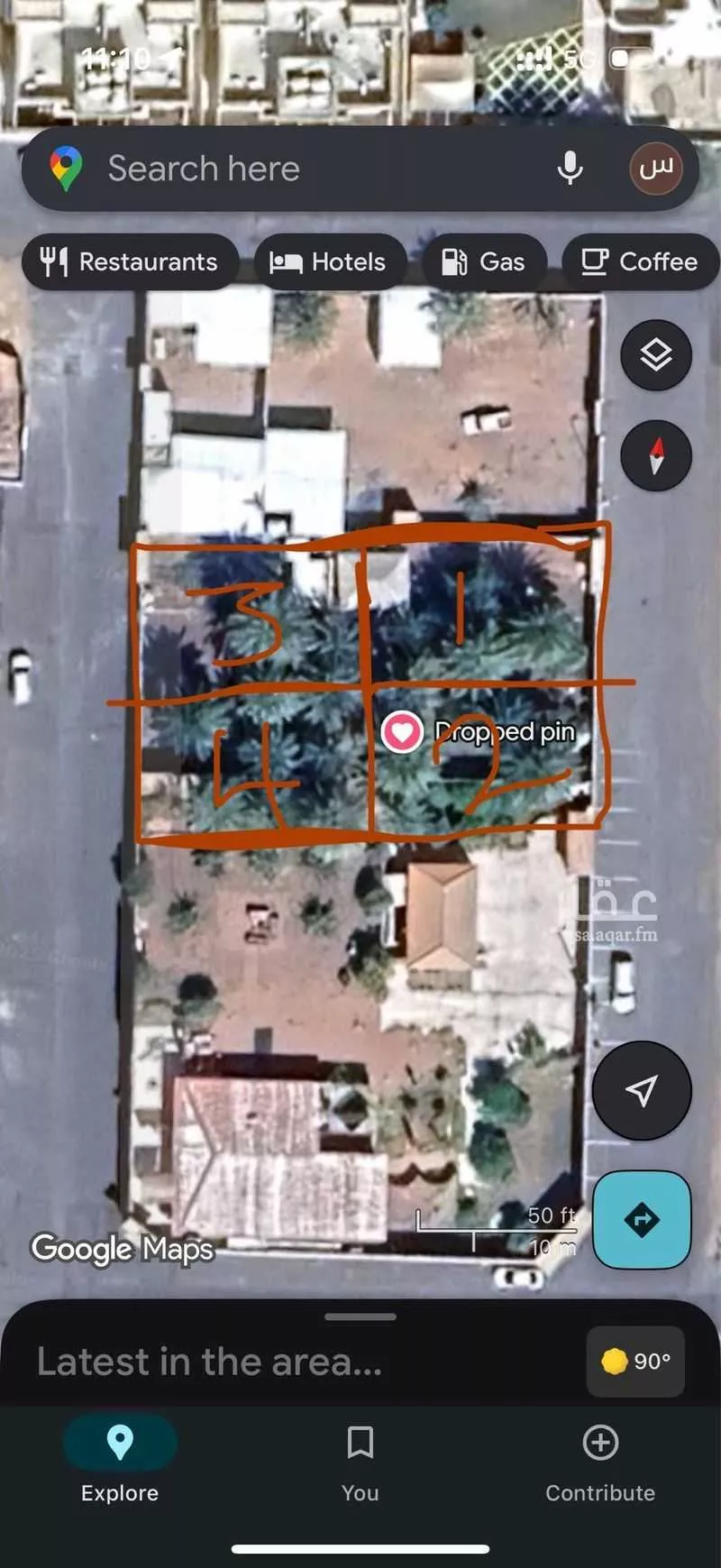Select the Restaurants chip
721x1568 pixels.
[130, 261]
